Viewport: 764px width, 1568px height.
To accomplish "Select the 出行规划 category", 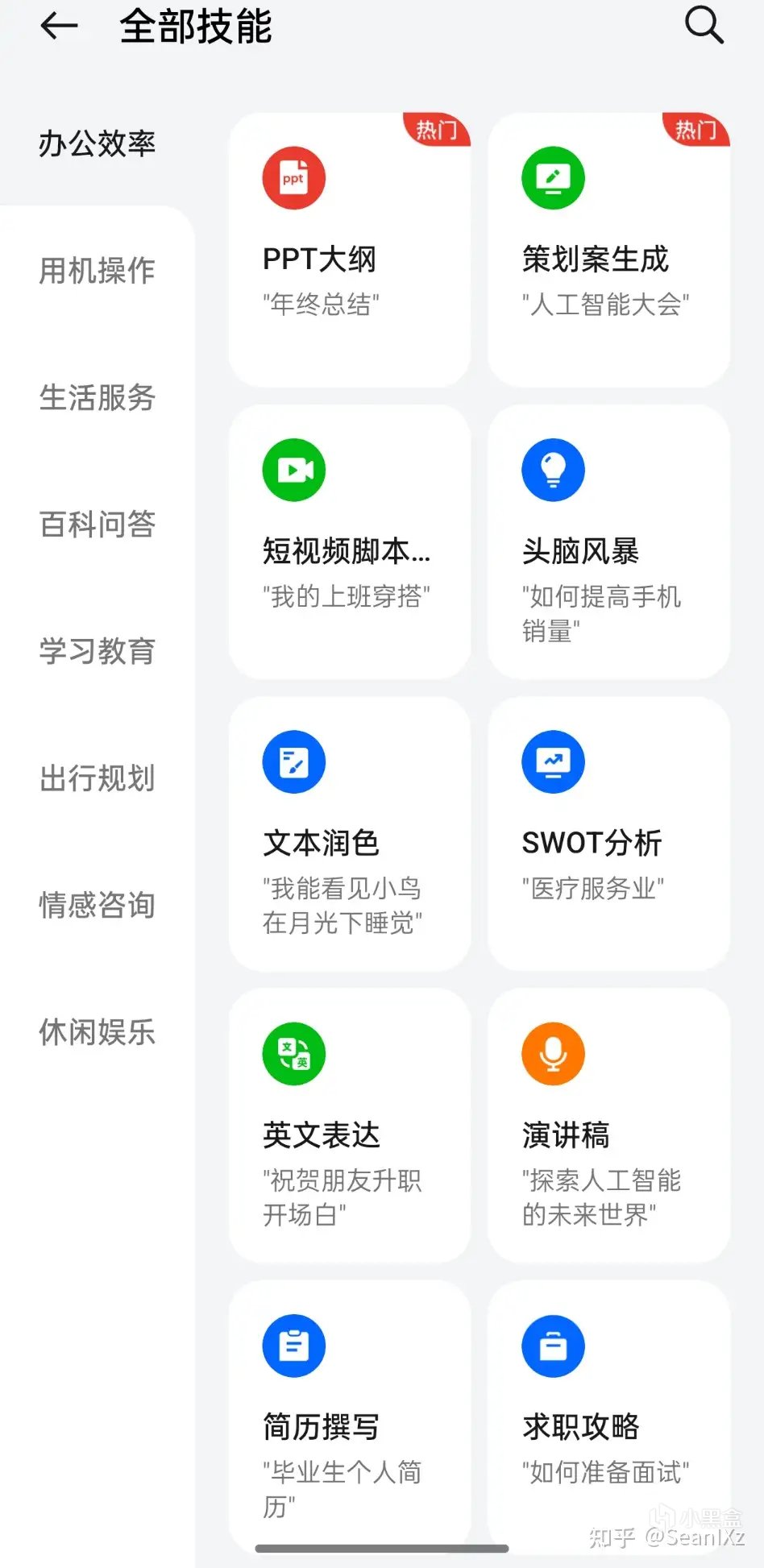I will [x=97, y=778].
